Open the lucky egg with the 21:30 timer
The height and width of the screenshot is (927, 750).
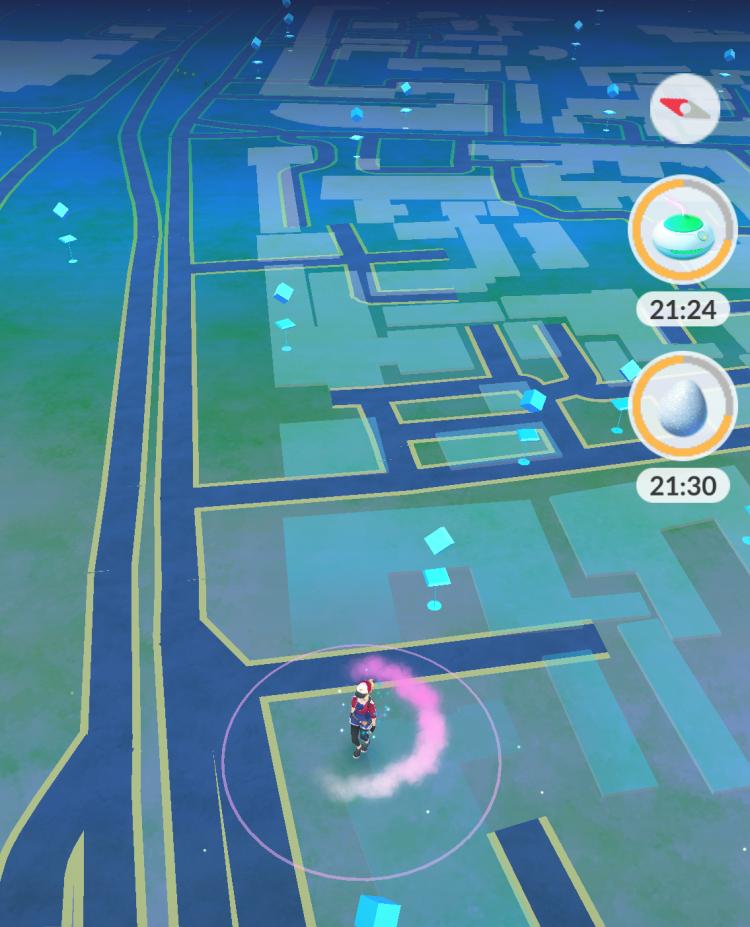pyautogui.click(x=683, y=408)
